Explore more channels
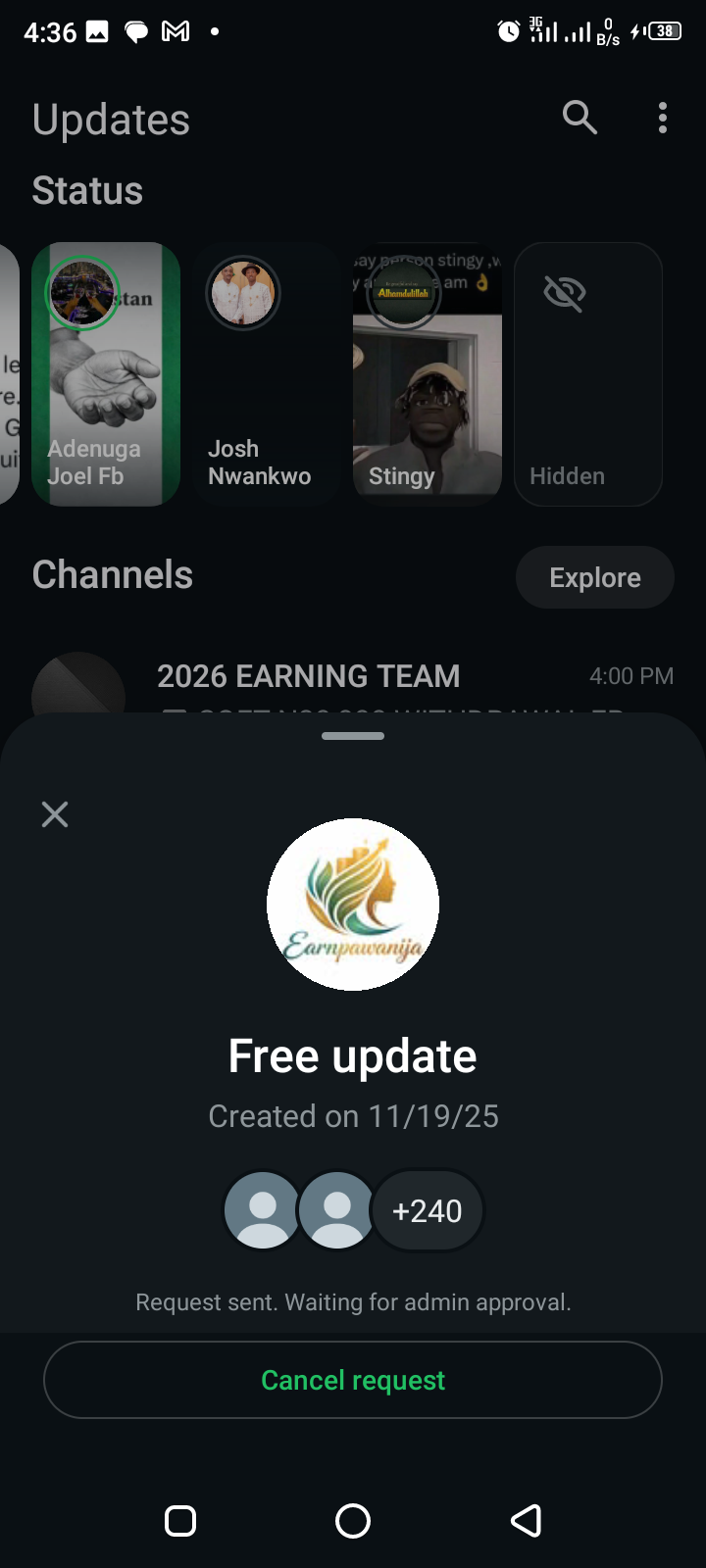Viewport: 706px width, 1568px height. point(594,577)
